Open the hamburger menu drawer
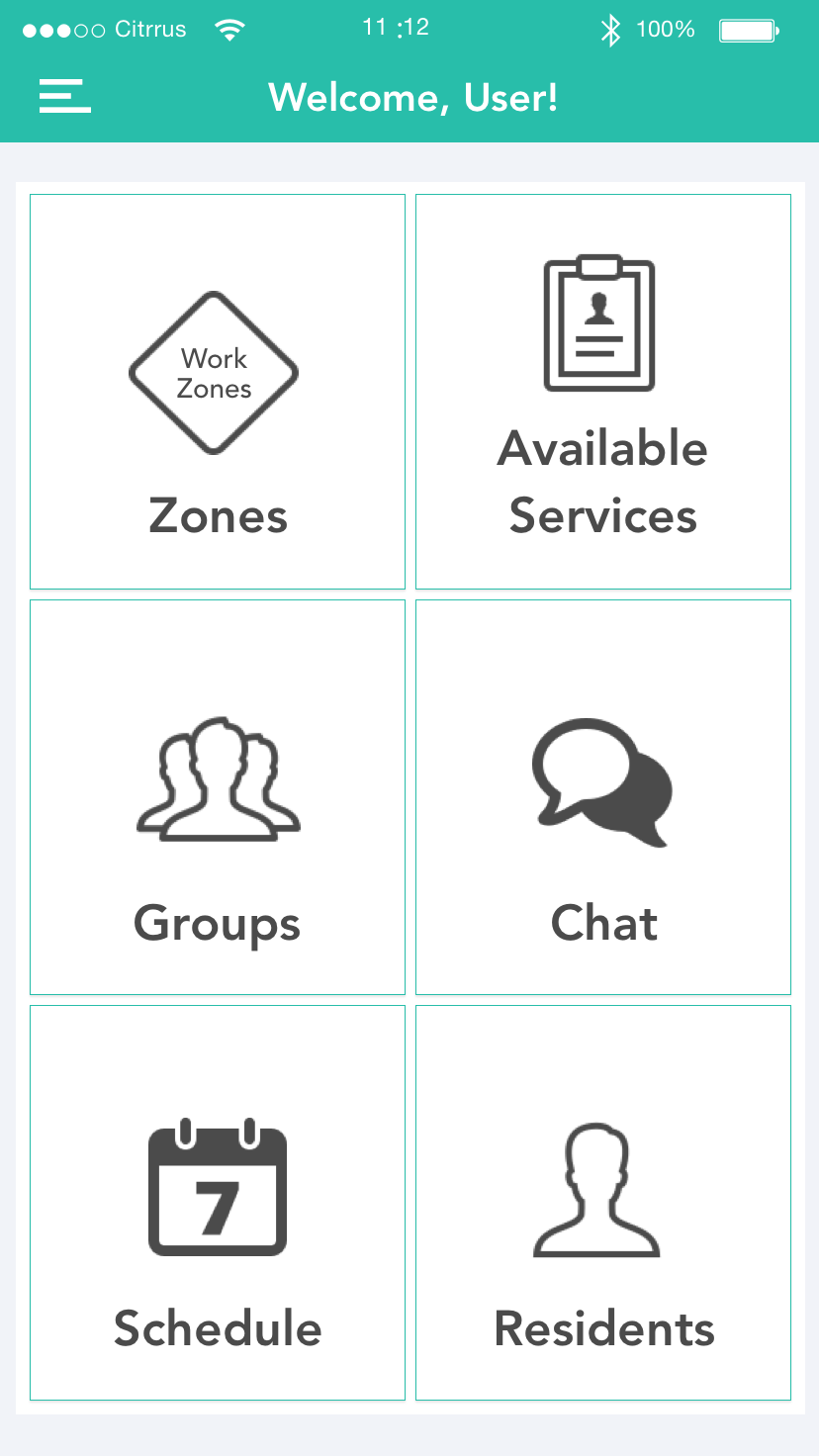819x1456 pixels. tap(65, 96)
